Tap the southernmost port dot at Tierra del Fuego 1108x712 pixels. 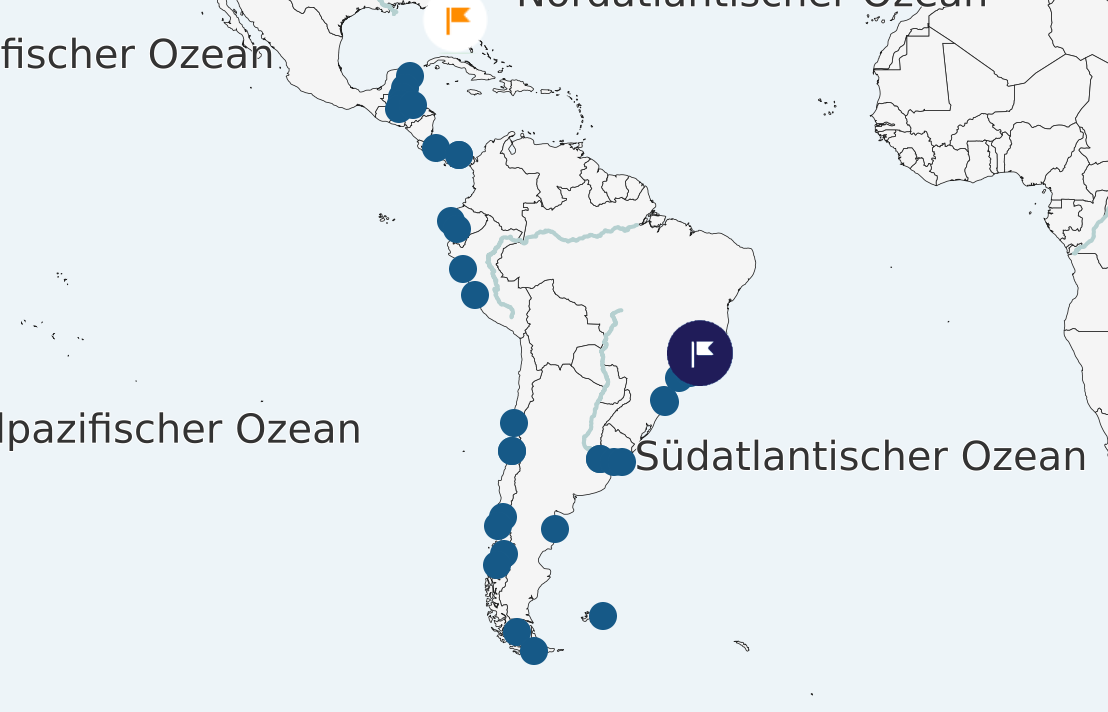coord(534,651)
